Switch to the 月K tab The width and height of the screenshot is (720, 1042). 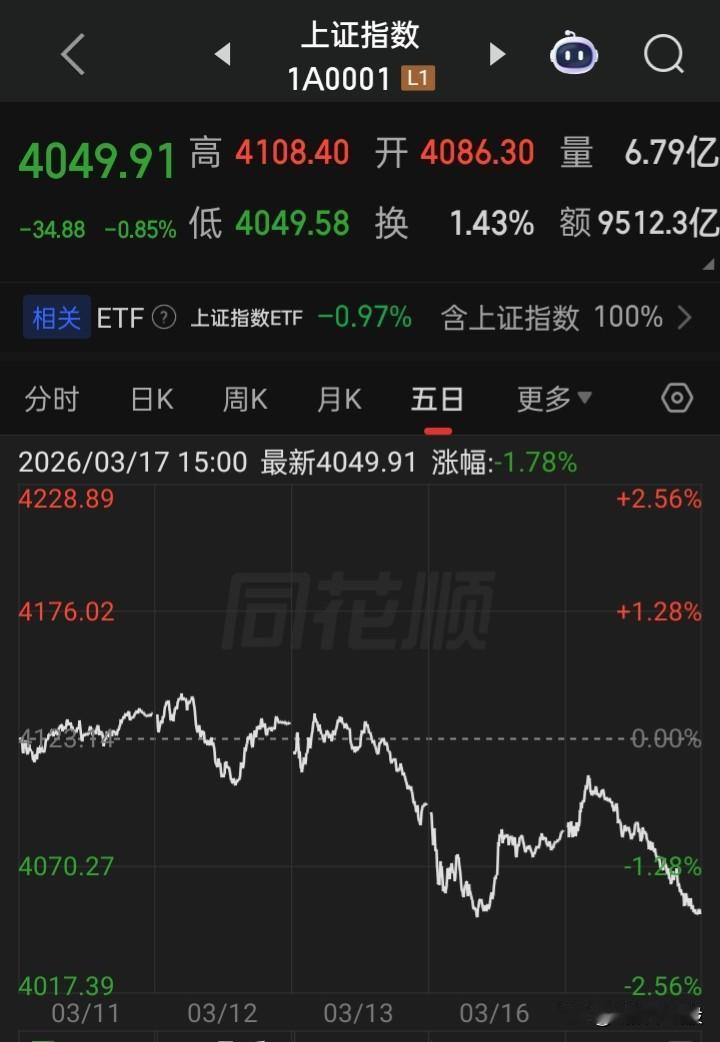pos(338,398)
